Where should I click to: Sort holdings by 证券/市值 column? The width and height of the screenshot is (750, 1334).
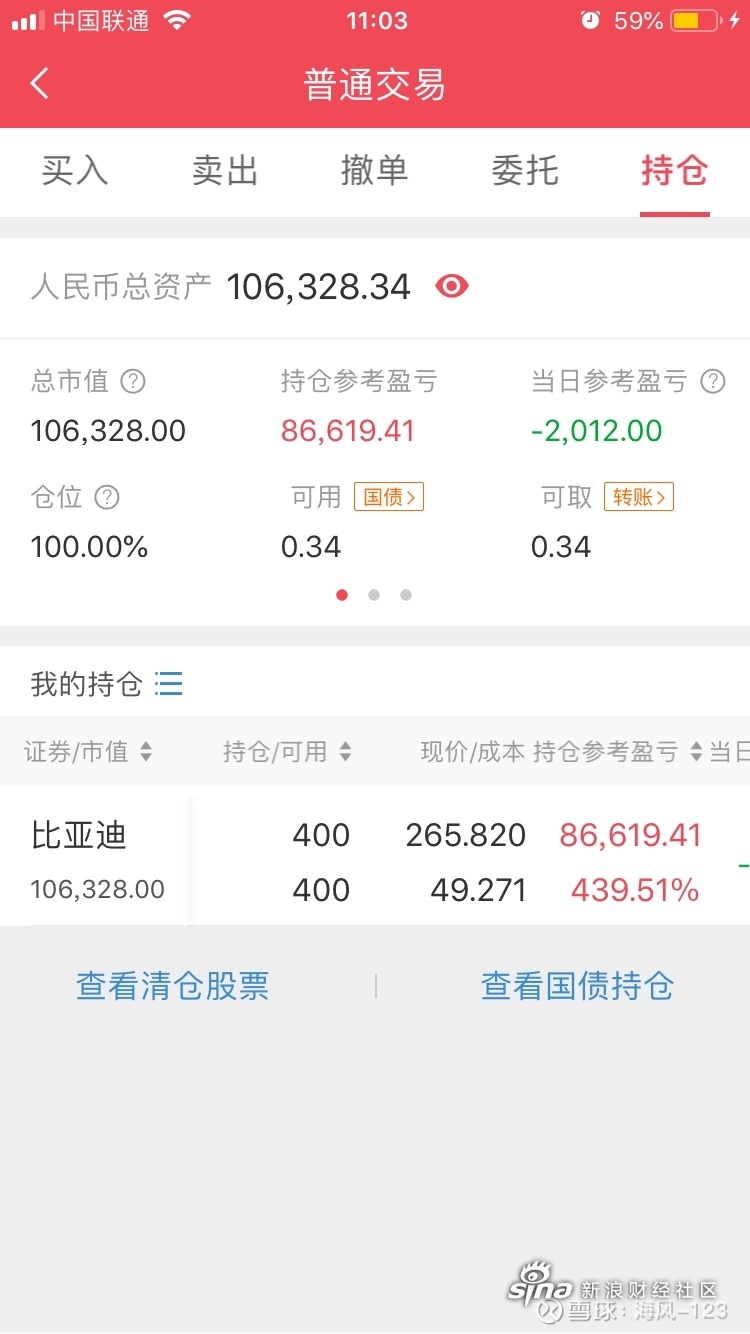(88, 752)
